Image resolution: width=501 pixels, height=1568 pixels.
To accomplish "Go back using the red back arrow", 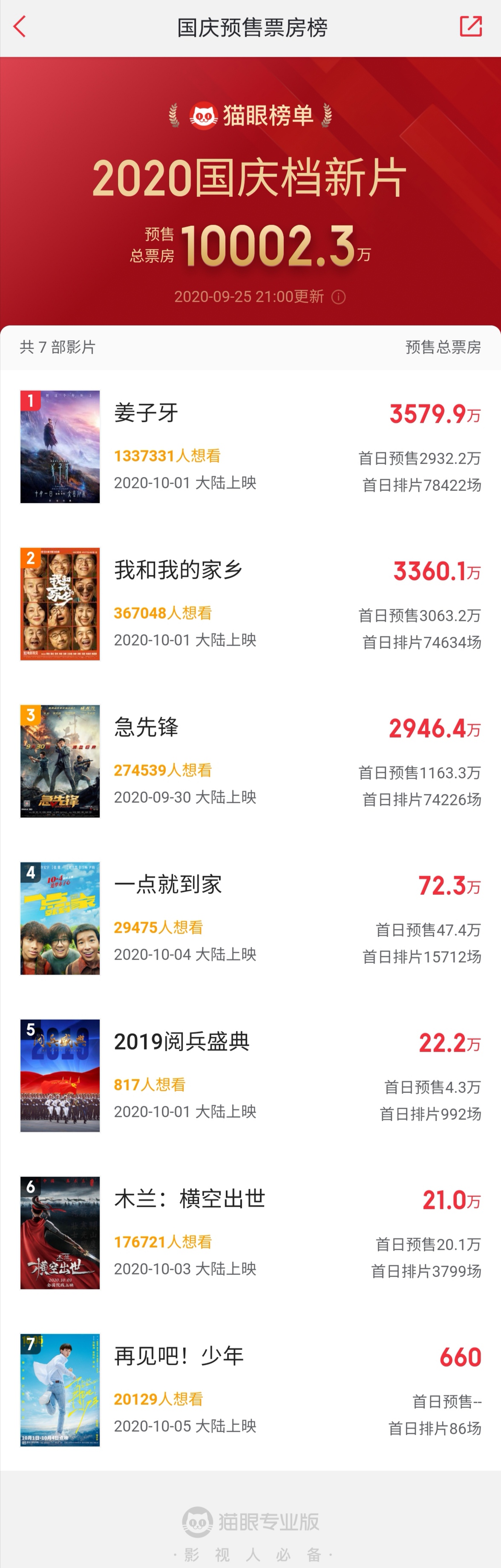I will (20, 27).
